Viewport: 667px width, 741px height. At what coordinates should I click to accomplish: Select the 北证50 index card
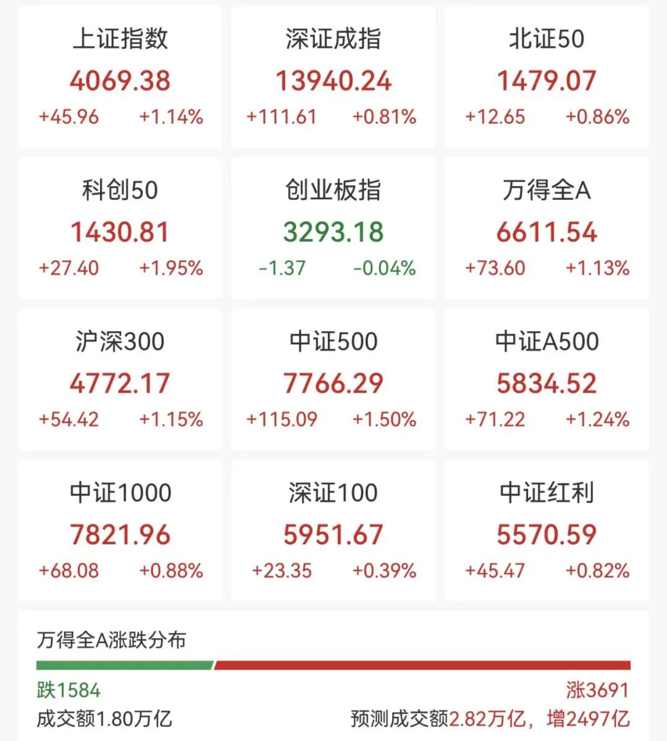click(x=546, y=78)
